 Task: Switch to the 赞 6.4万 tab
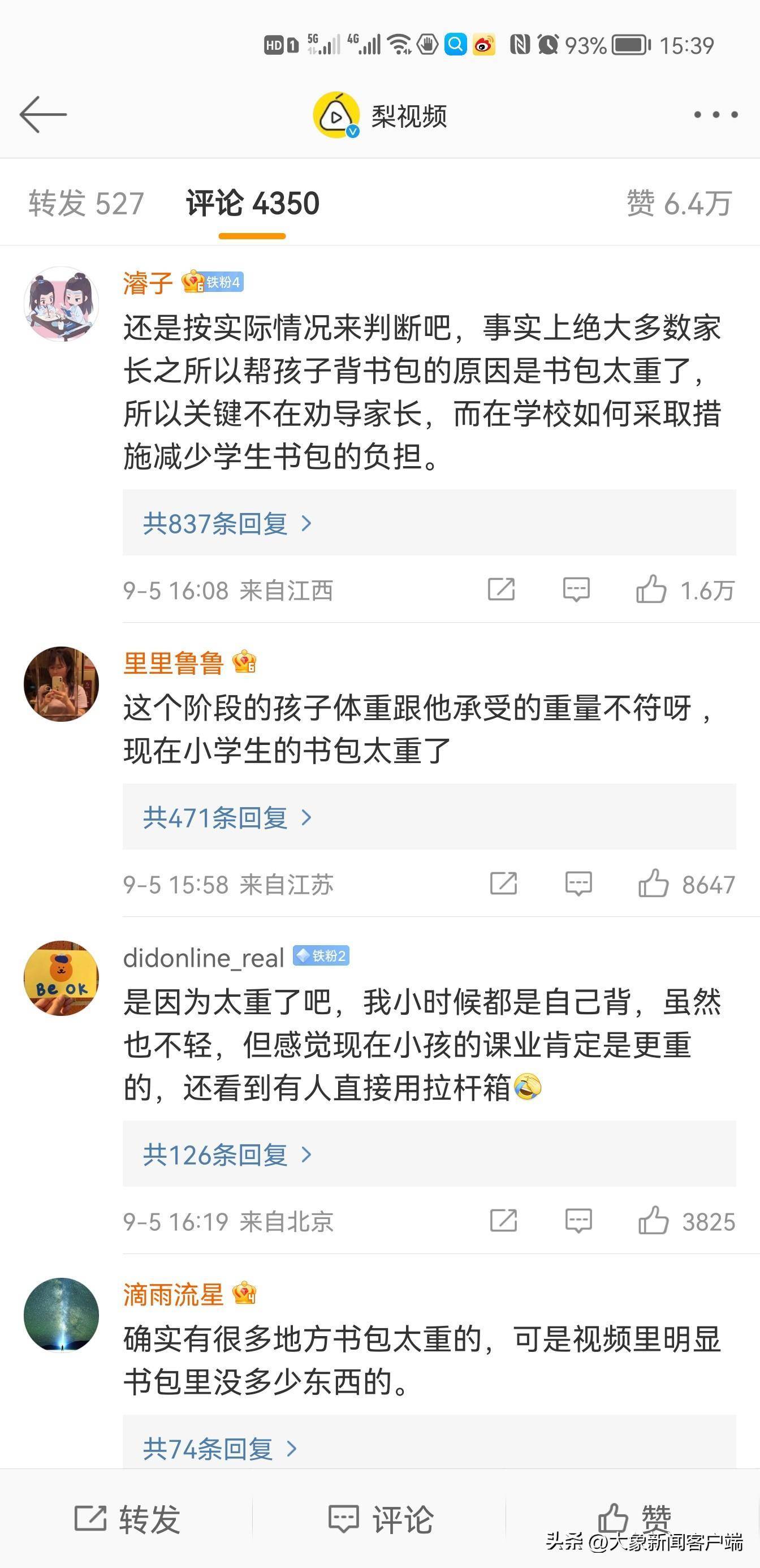pos(679,203)
